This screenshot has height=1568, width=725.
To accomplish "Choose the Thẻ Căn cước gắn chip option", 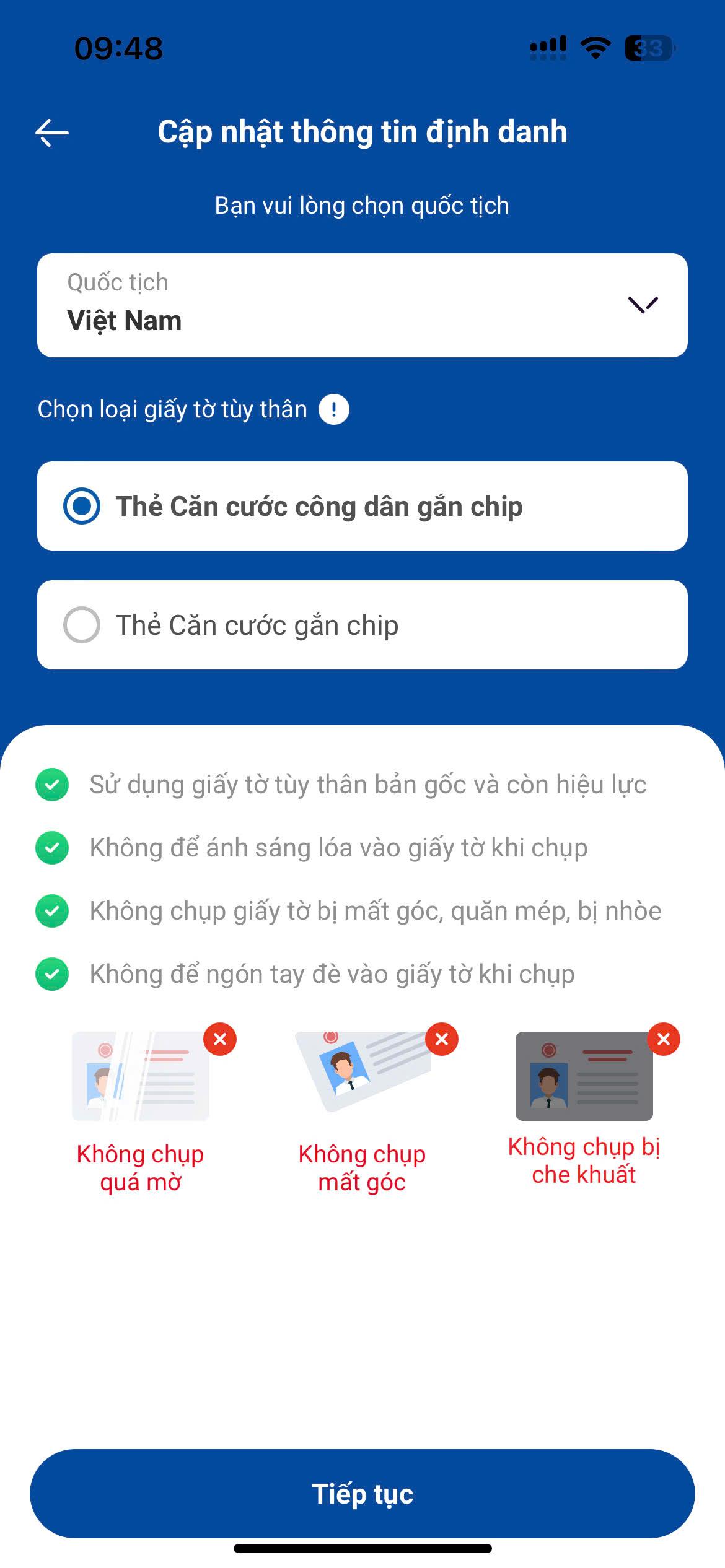I will [x=362, y=625].
